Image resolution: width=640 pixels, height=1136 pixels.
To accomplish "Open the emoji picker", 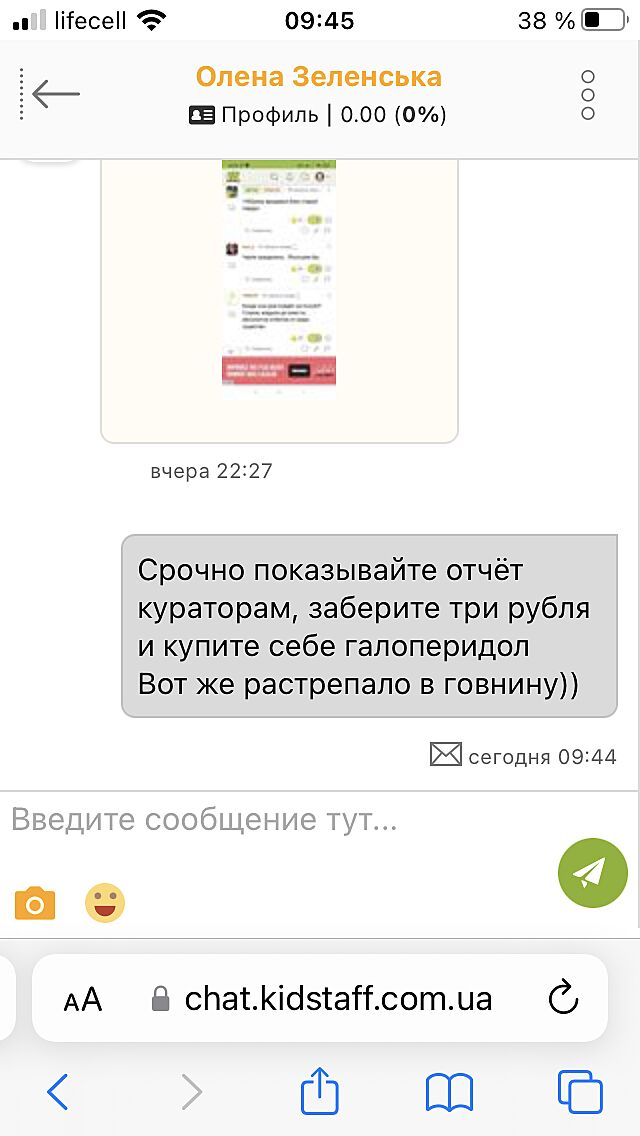I will [x=104, y=904].
